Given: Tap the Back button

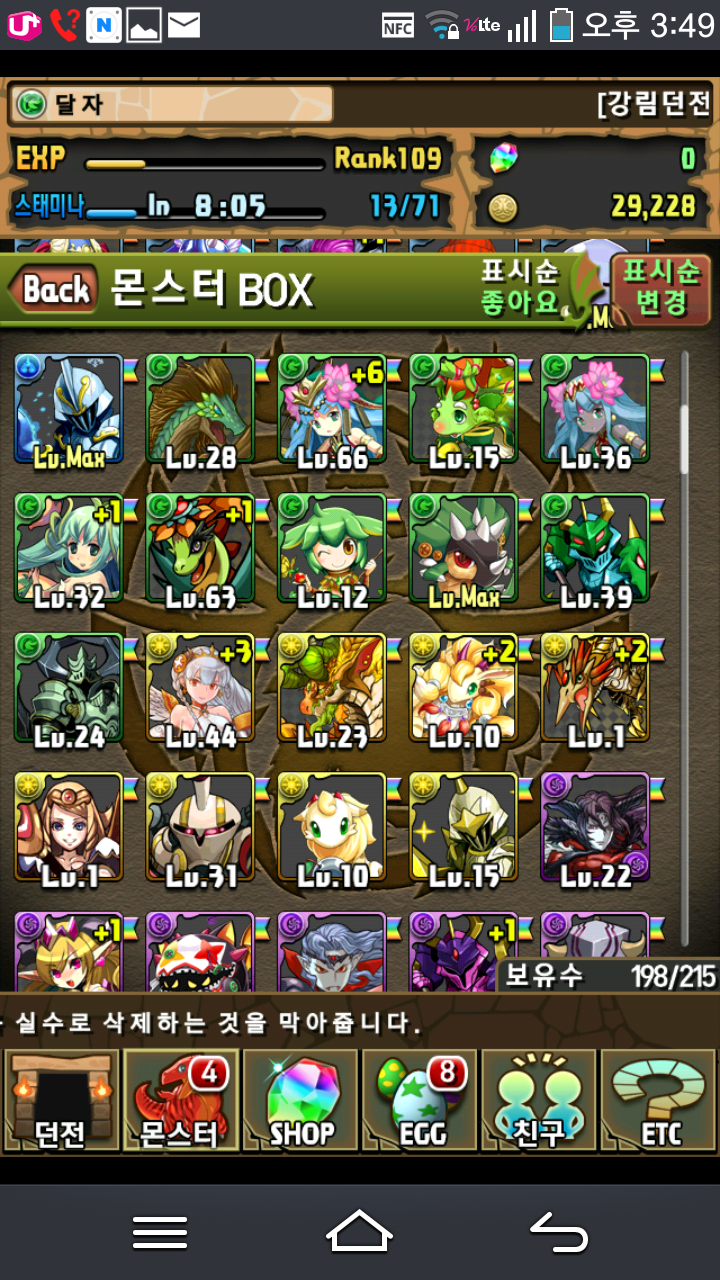Looking at the screenshot, I should [x=56, y=290].
